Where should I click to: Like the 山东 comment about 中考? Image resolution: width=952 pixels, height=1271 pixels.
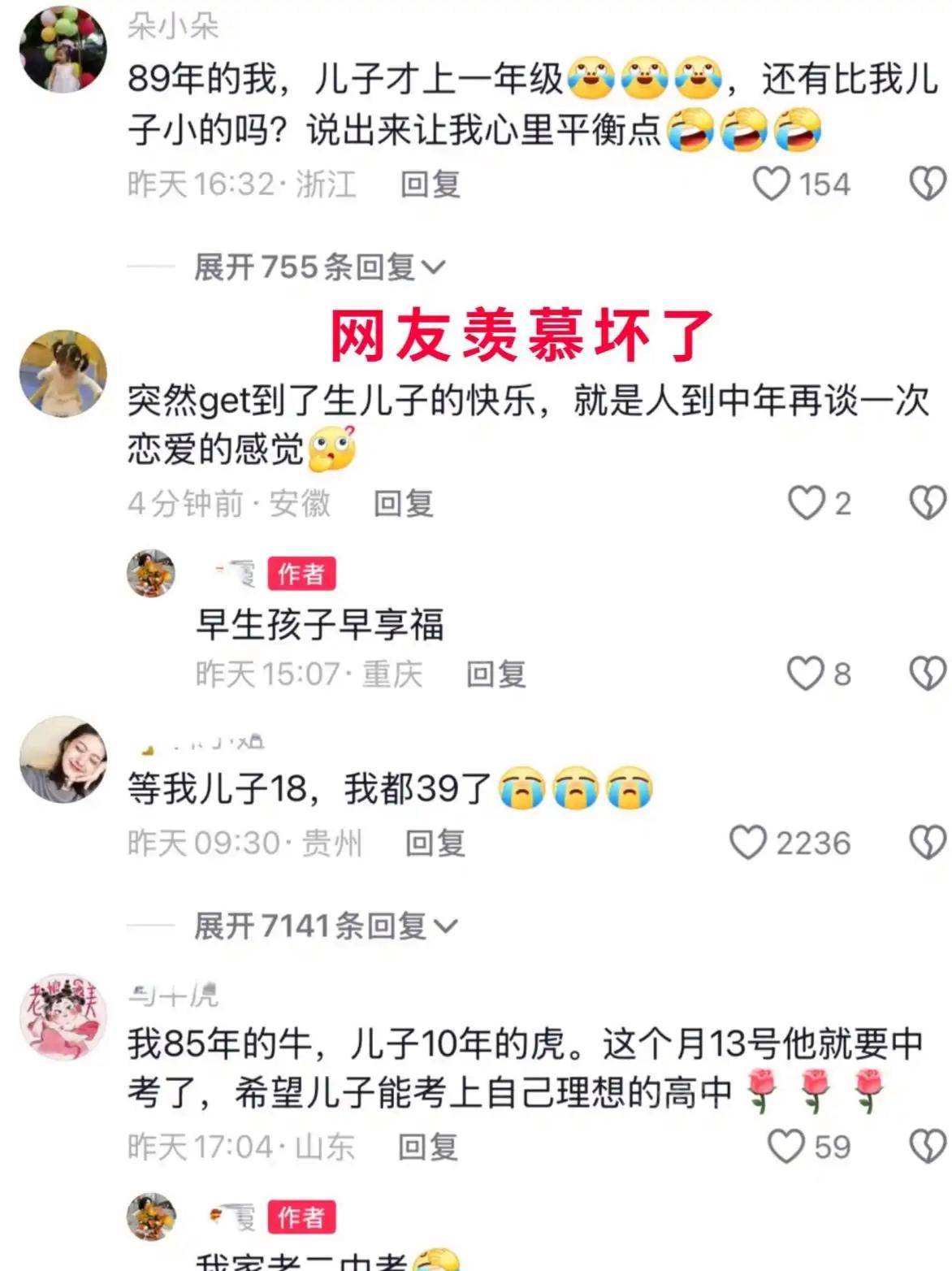click(x=785, y=1147)
